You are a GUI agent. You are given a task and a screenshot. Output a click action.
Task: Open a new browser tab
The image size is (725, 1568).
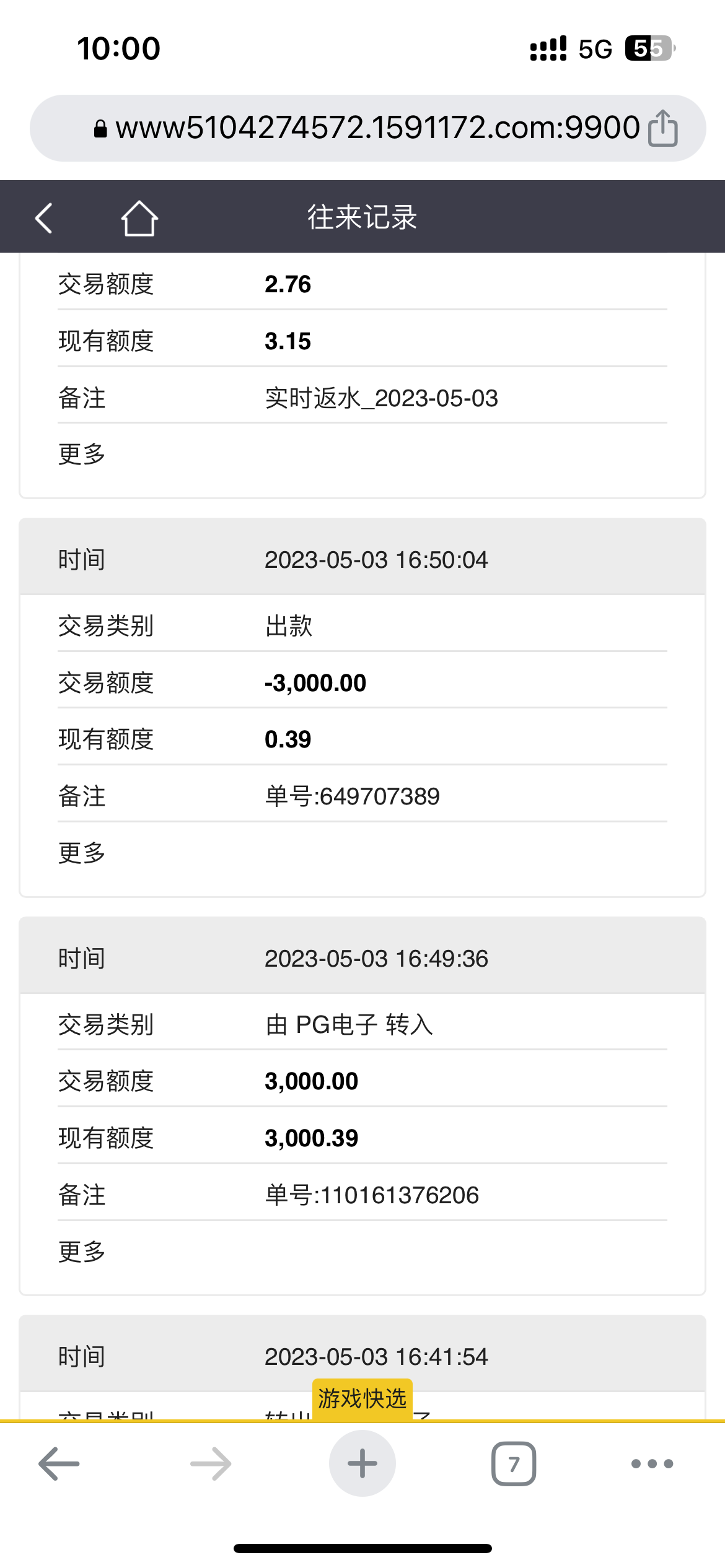click(362, 1464)
